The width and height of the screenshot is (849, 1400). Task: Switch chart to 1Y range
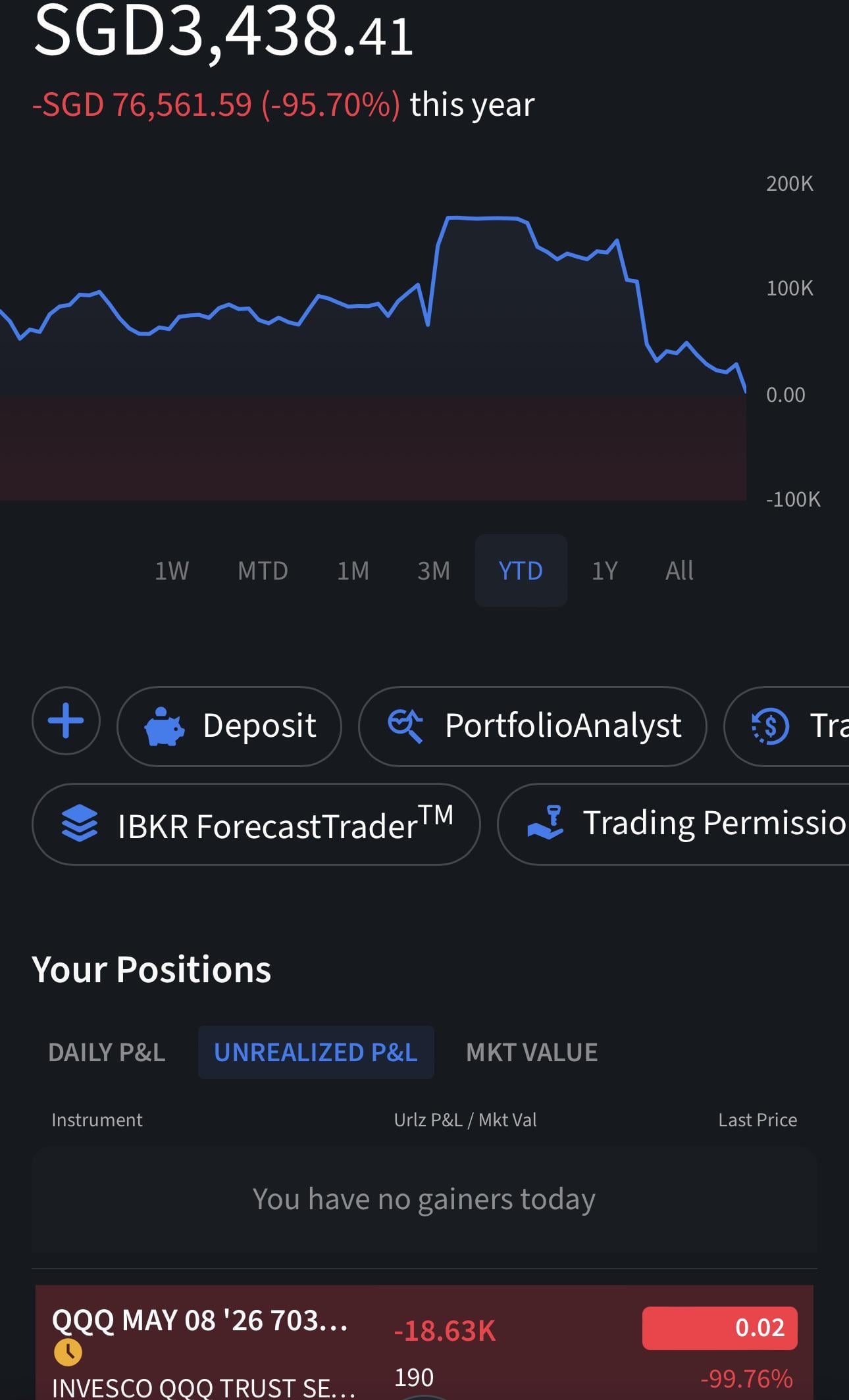coord(605,570)
